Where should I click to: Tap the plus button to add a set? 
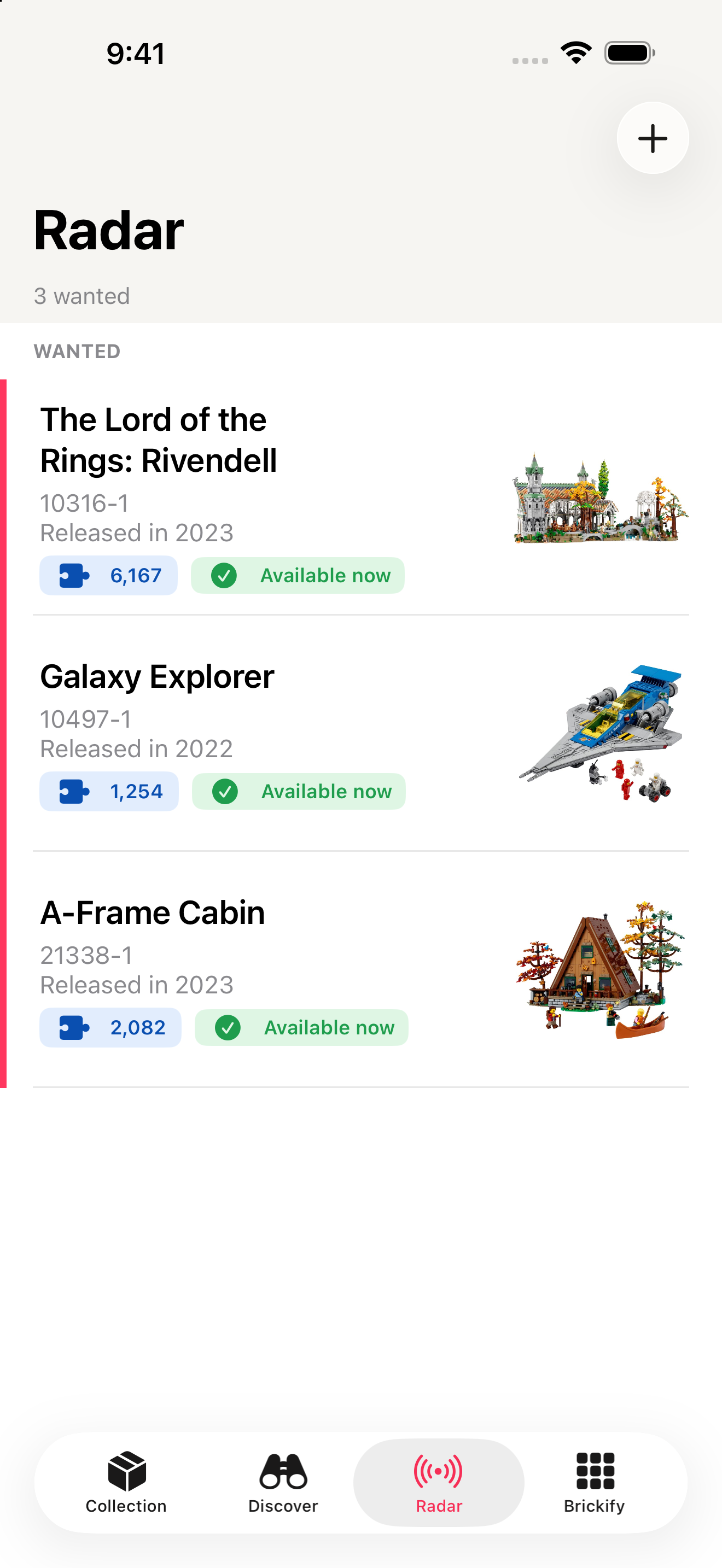(x=653, y=138)
